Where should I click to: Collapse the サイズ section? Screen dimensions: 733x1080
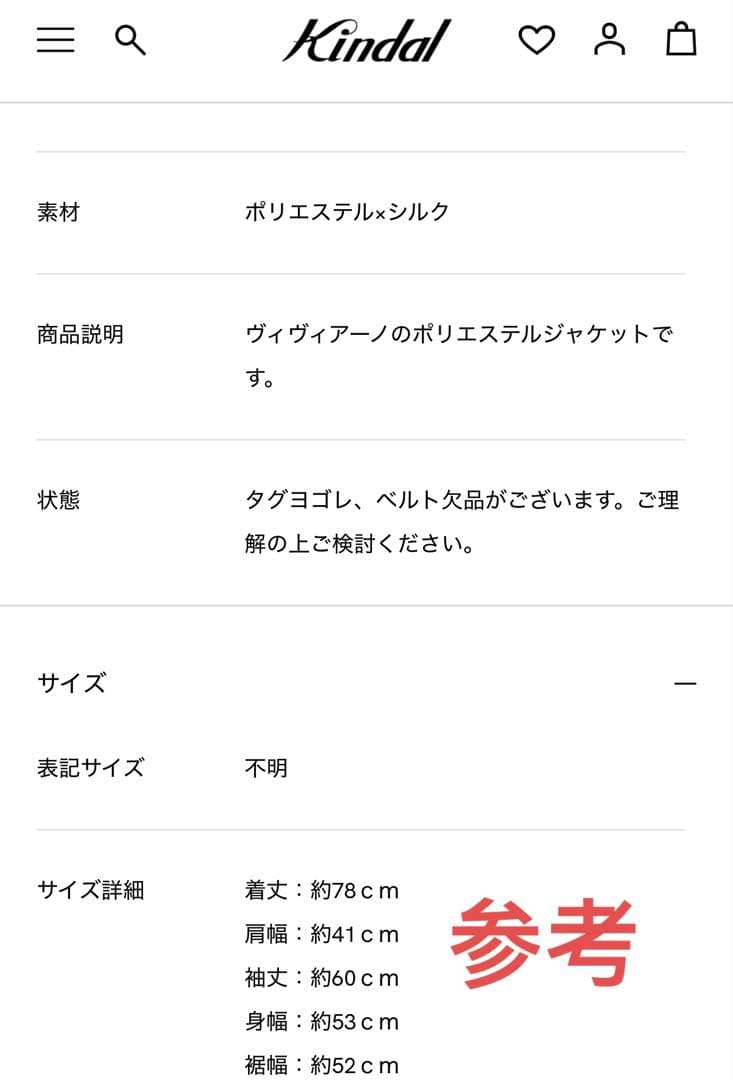(x=685, y=684)
